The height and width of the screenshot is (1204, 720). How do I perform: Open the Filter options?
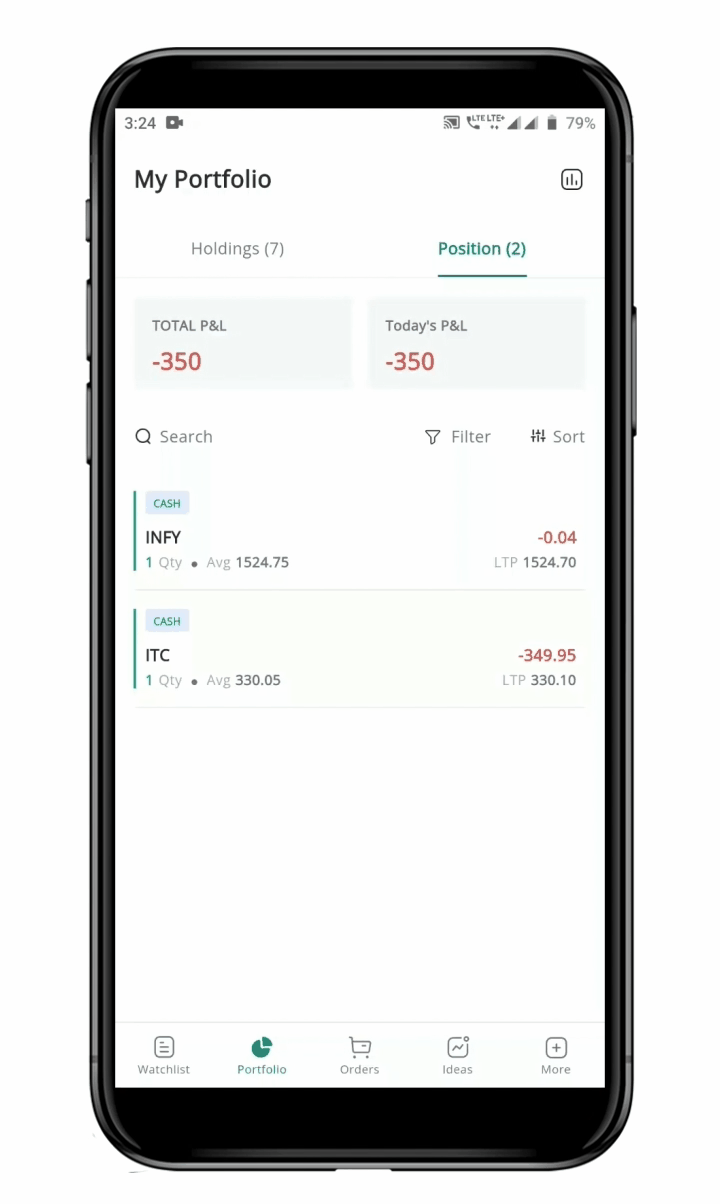458,437
